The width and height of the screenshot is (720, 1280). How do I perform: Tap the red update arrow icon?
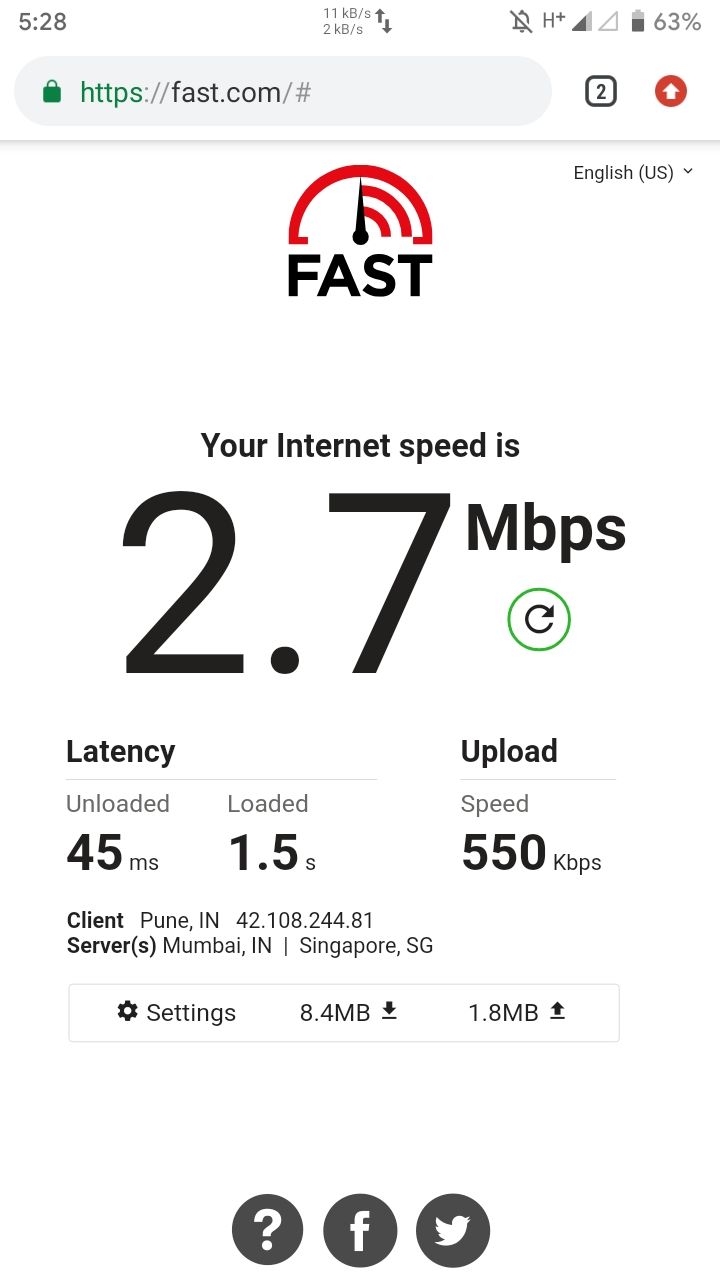click(671, 92)
